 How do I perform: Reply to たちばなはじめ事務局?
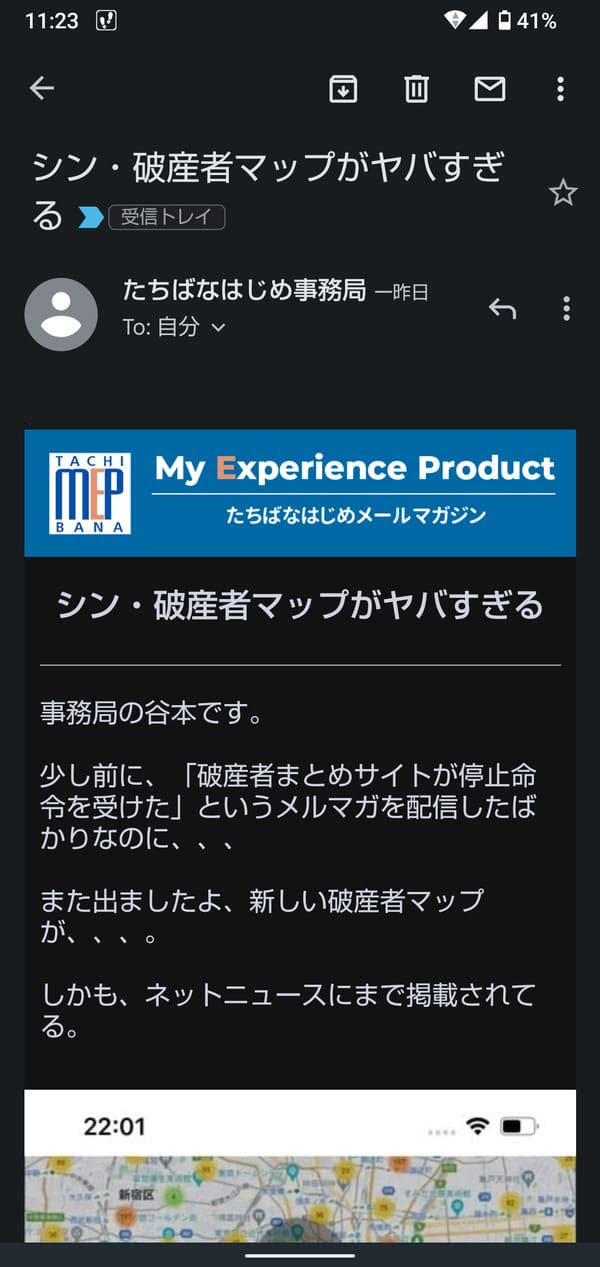[502, 309]
